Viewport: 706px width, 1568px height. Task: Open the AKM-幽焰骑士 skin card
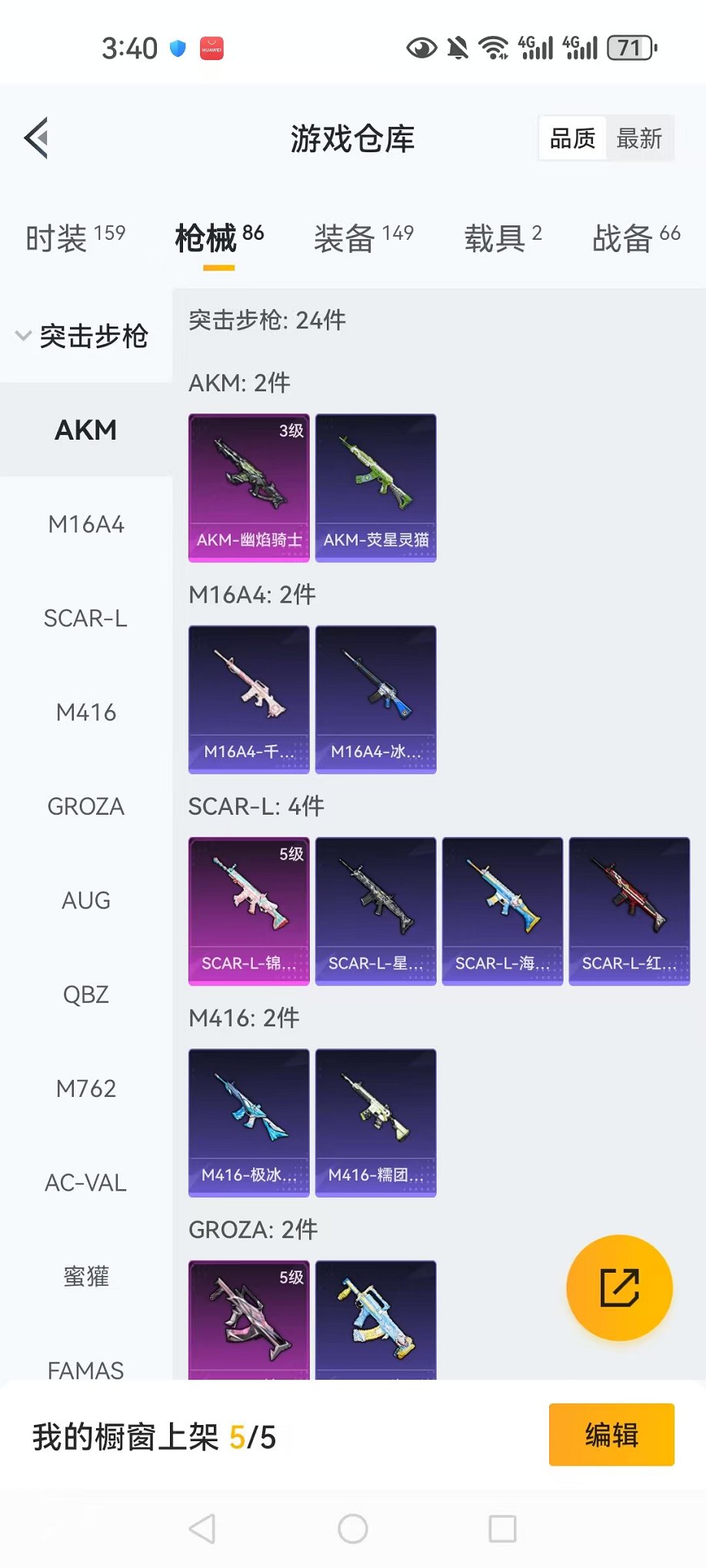(249, 487)
